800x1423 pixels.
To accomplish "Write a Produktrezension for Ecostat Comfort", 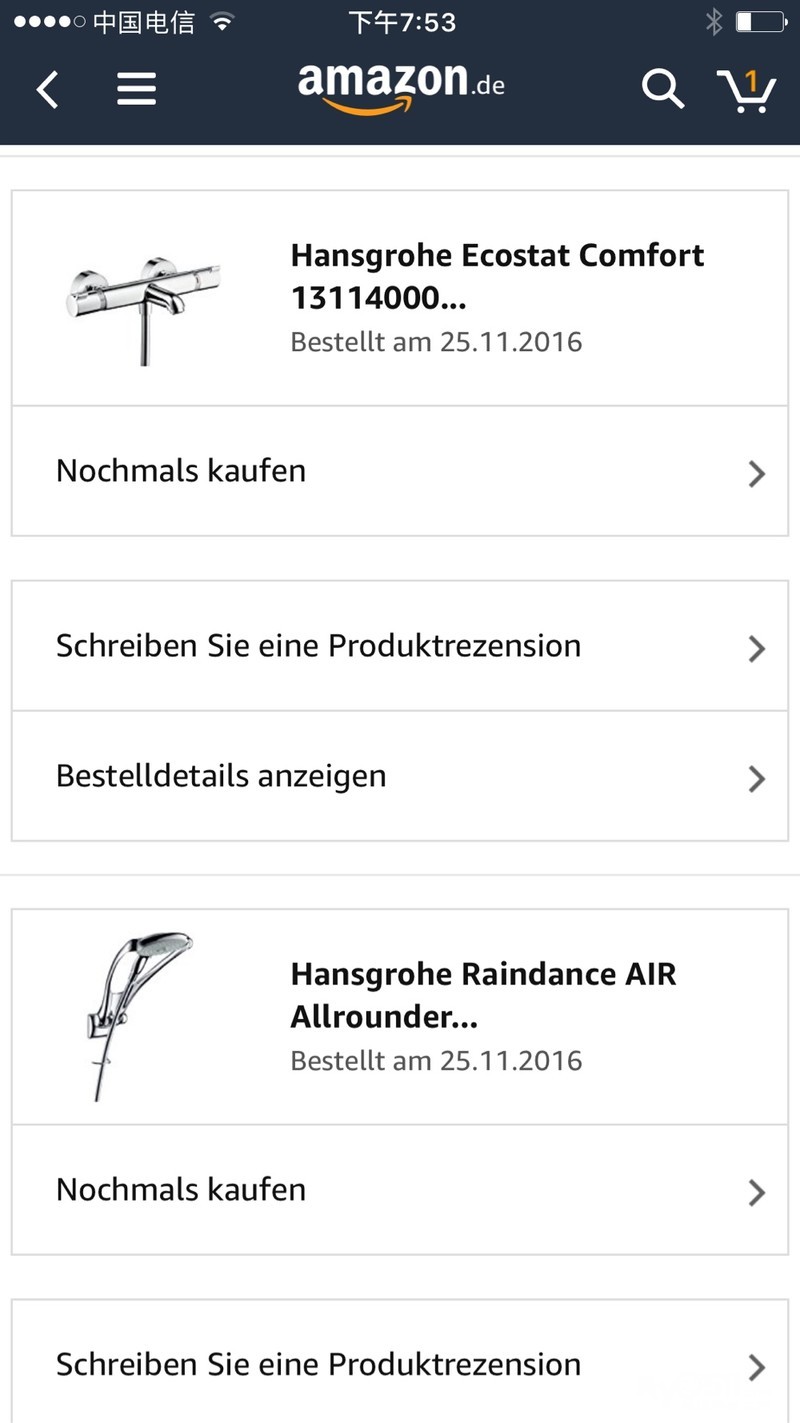I will [x=400, y=646].
